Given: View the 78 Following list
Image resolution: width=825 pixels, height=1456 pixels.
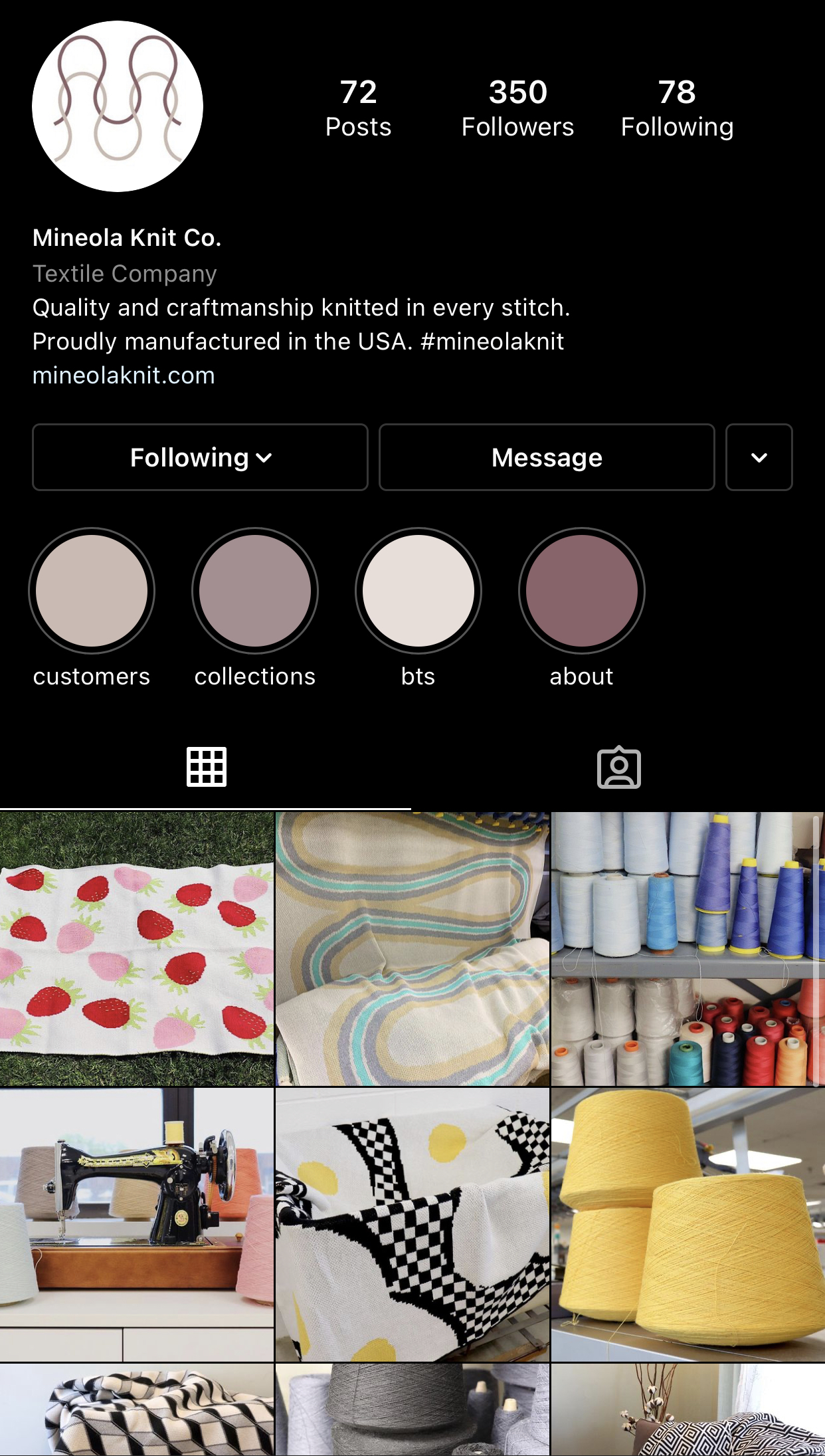Looking at the screenshot, I should pos(677,108).
